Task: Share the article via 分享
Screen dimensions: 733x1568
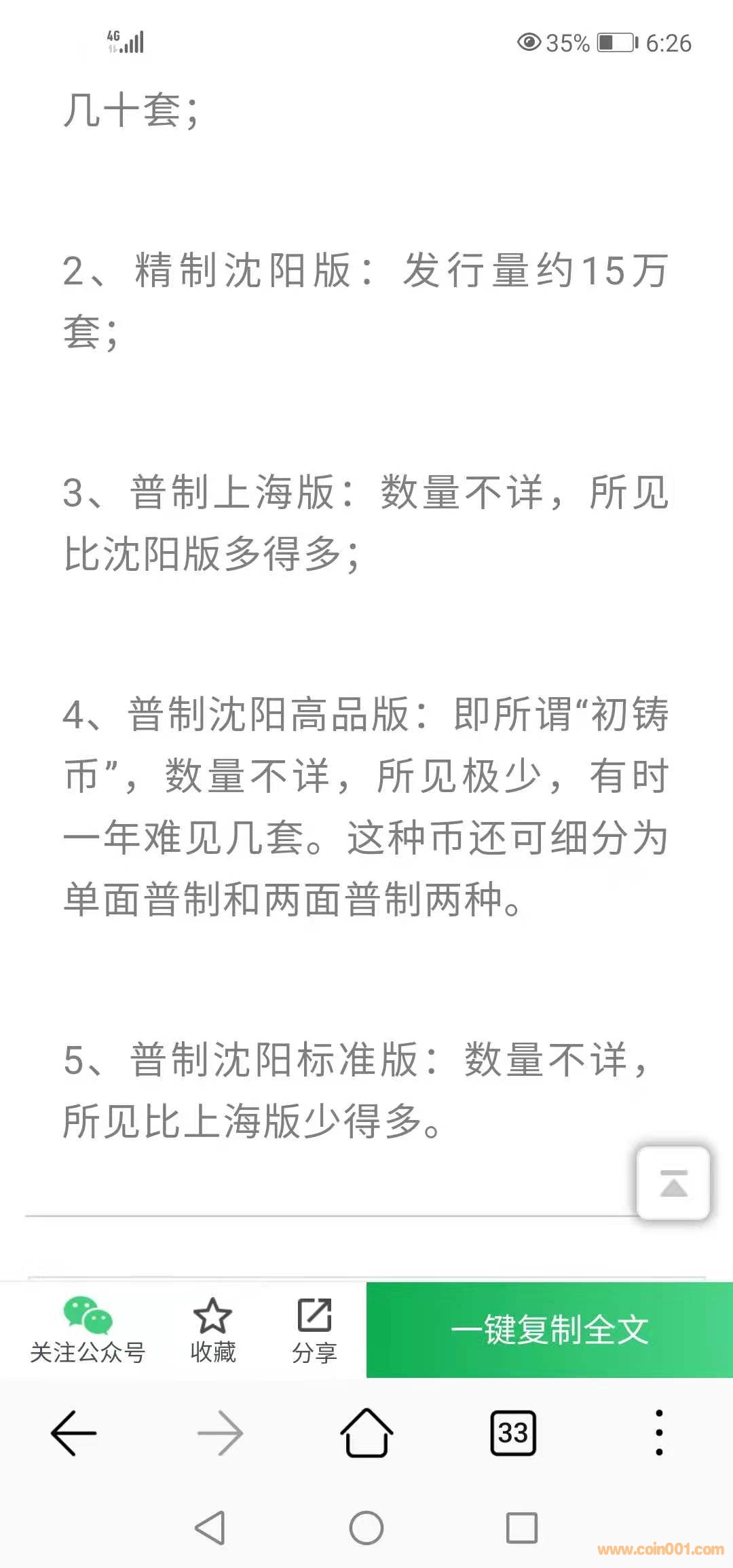Action: tap(314, 1330)
